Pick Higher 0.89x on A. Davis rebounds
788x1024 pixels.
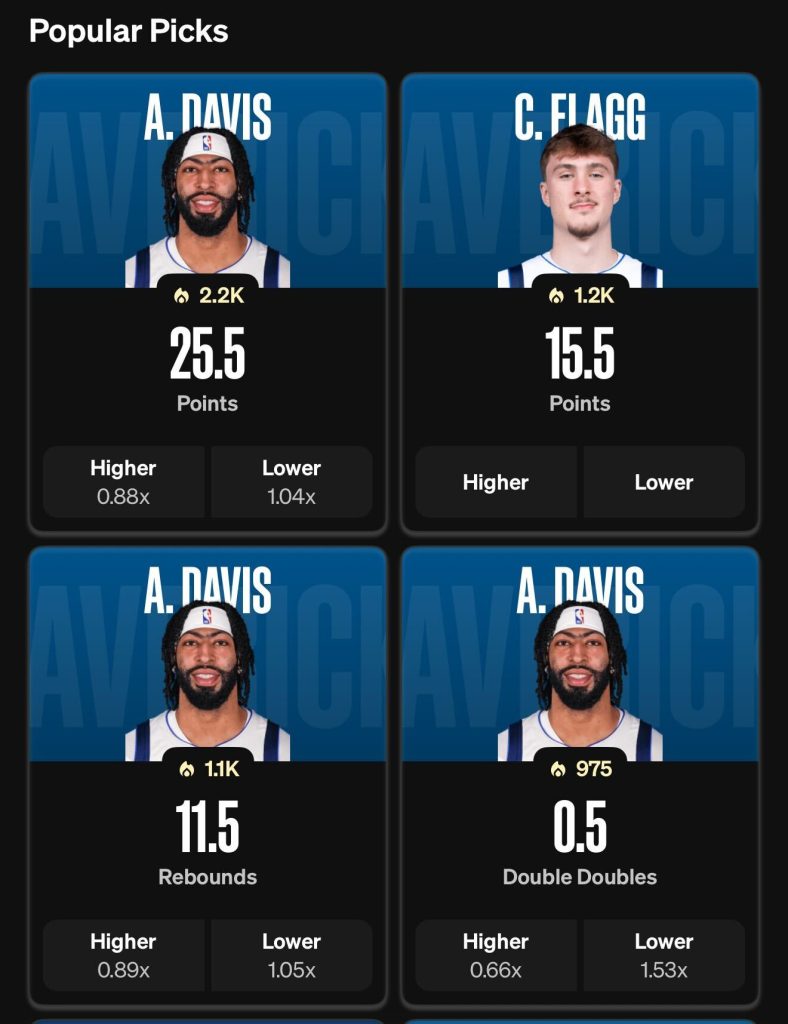pyautogui.click(x=123, y=956)
